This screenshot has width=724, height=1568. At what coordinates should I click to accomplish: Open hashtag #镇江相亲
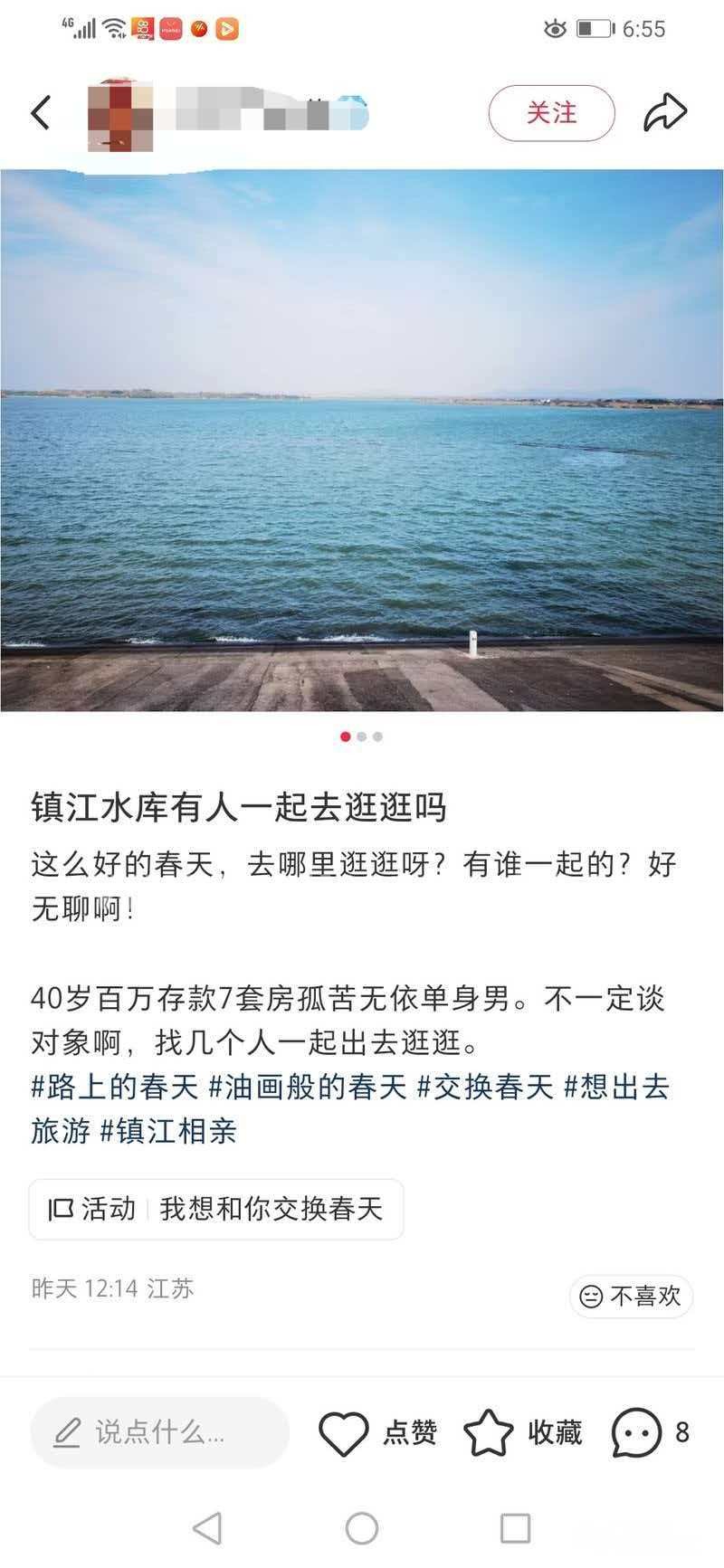pyautogui.click(x=168, y=1131)
